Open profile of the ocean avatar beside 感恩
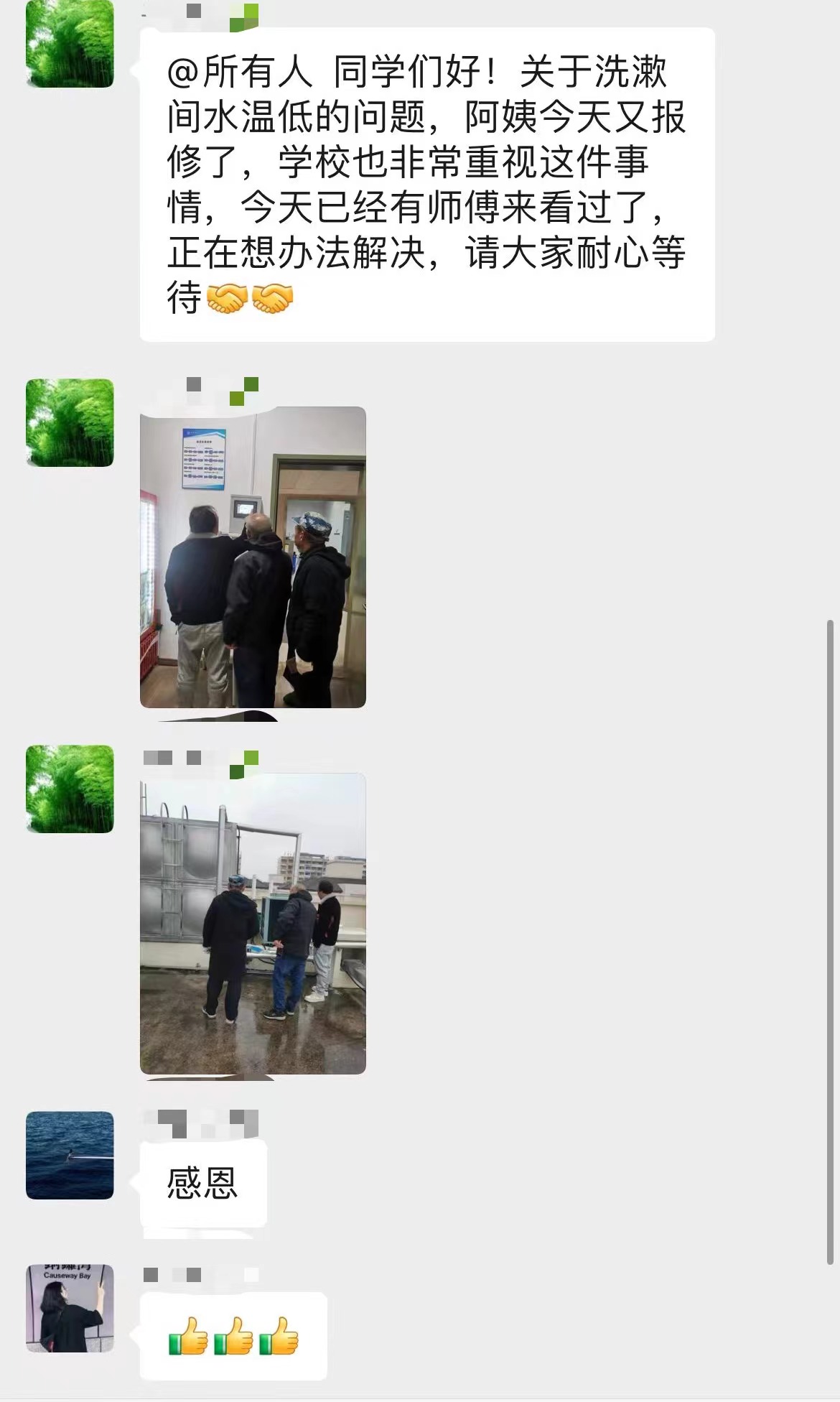The width and height of the screenshot is (840, 1402). (x=70, y=1155)
